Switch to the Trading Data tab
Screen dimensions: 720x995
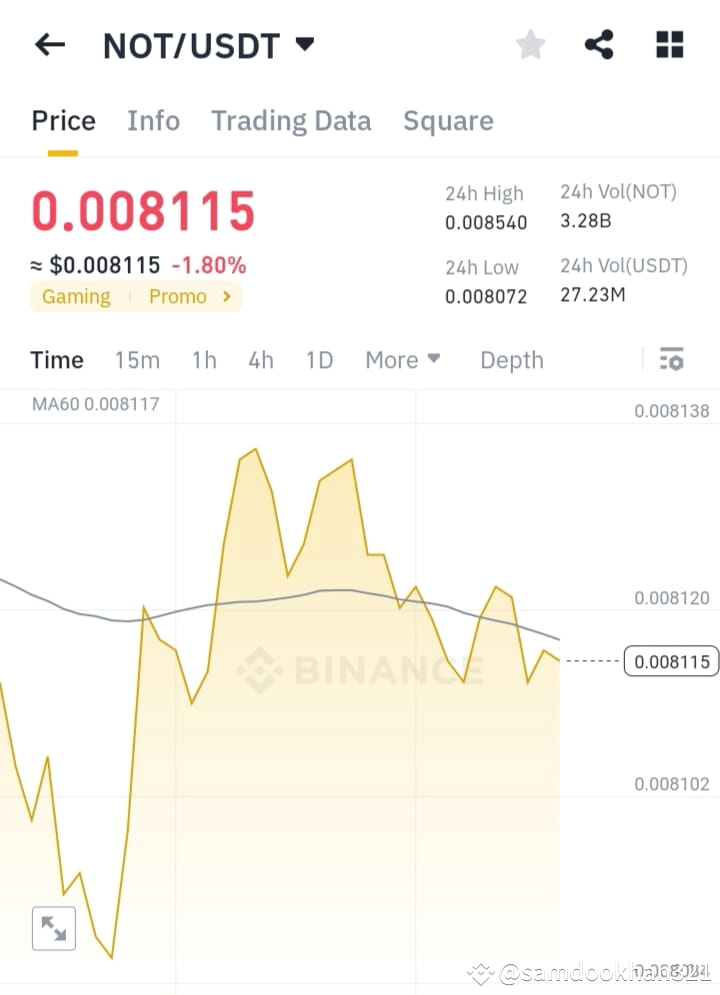click(291, 120)
